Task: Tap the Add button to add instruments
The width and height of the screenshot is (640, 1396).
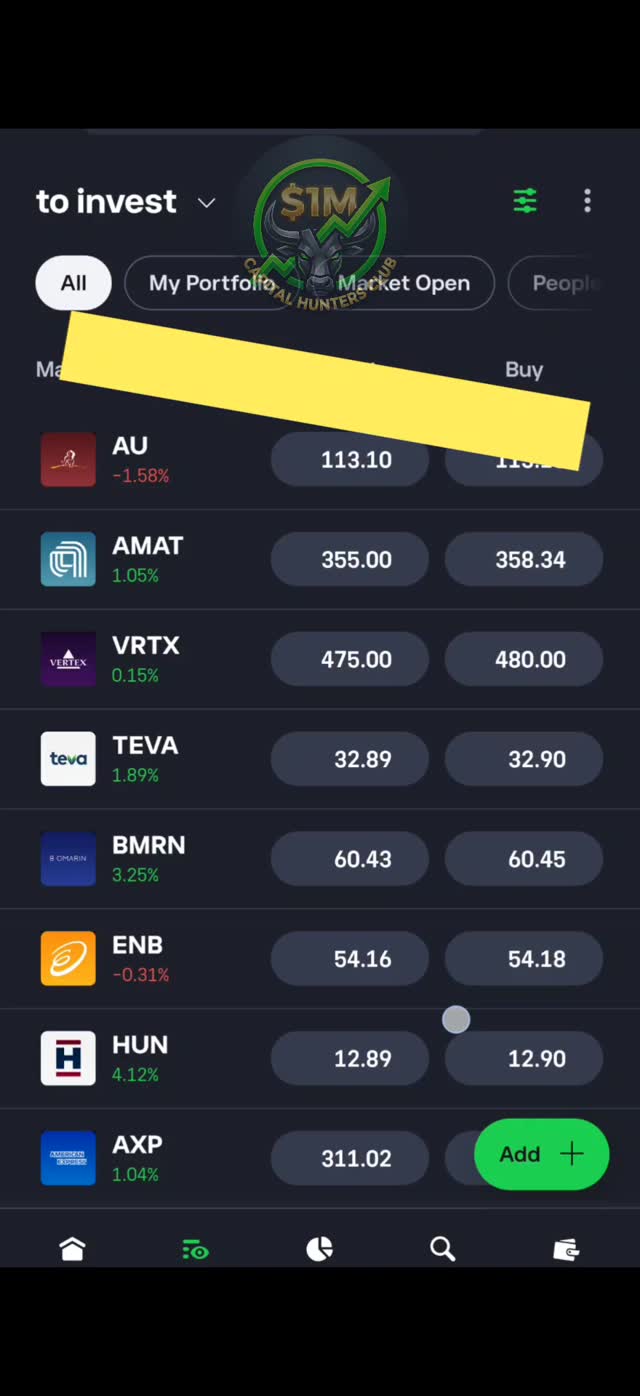Action: coord(541,1154)
